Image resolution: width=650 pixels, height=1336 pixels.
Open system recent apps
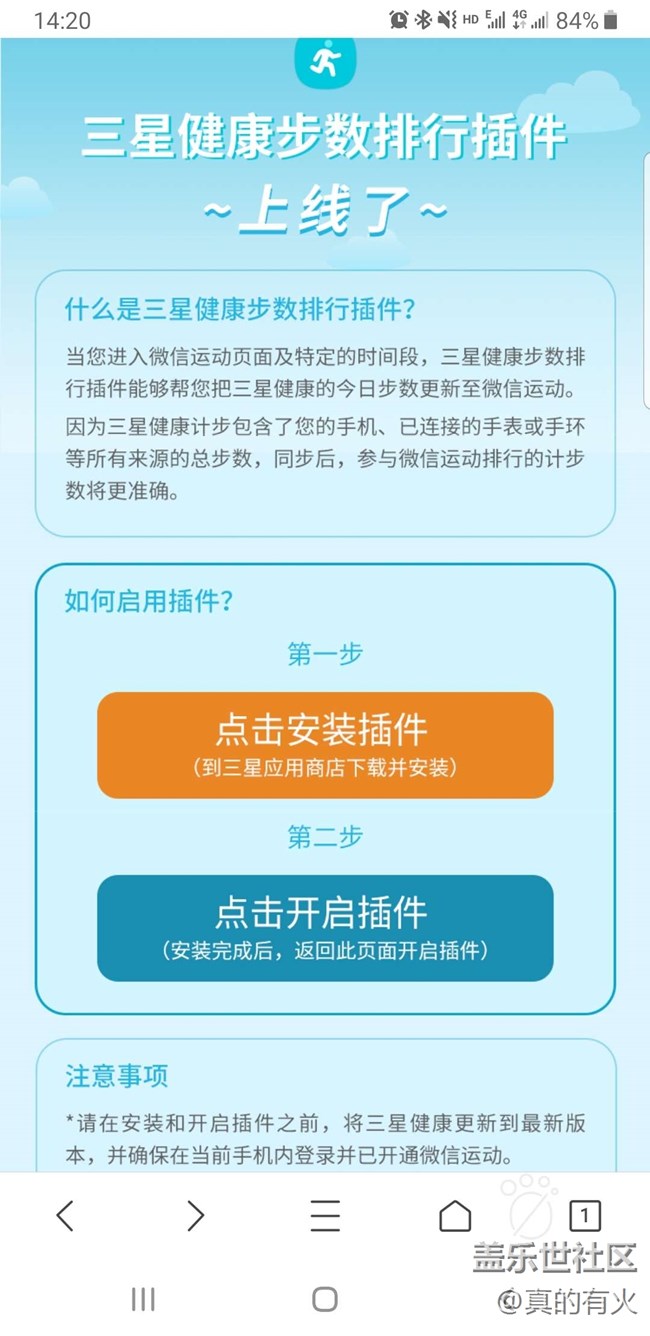[x=143, y=1298]
